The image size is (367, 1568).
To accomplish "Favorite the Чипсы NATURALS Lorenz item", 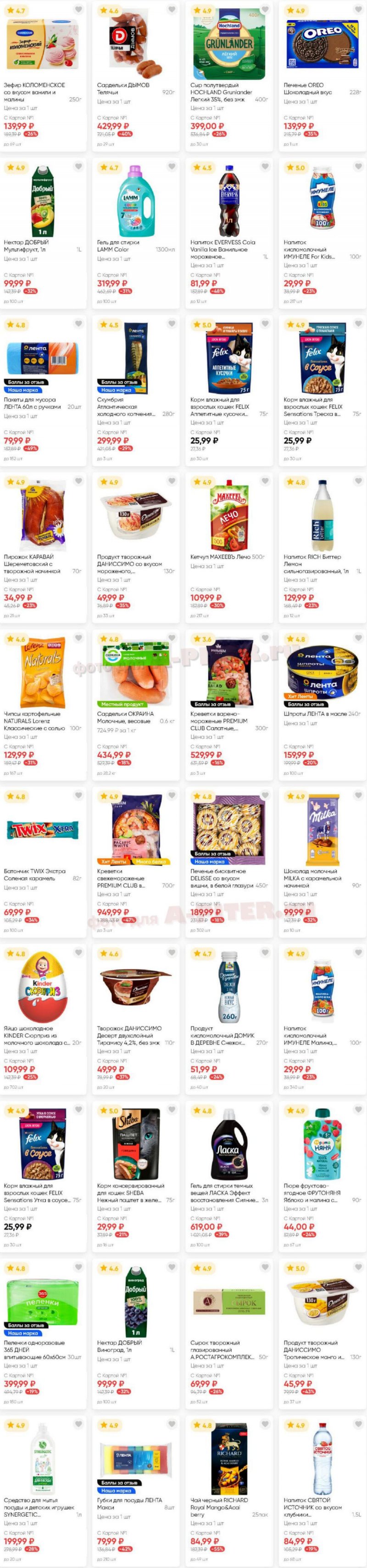I will 78,638.
